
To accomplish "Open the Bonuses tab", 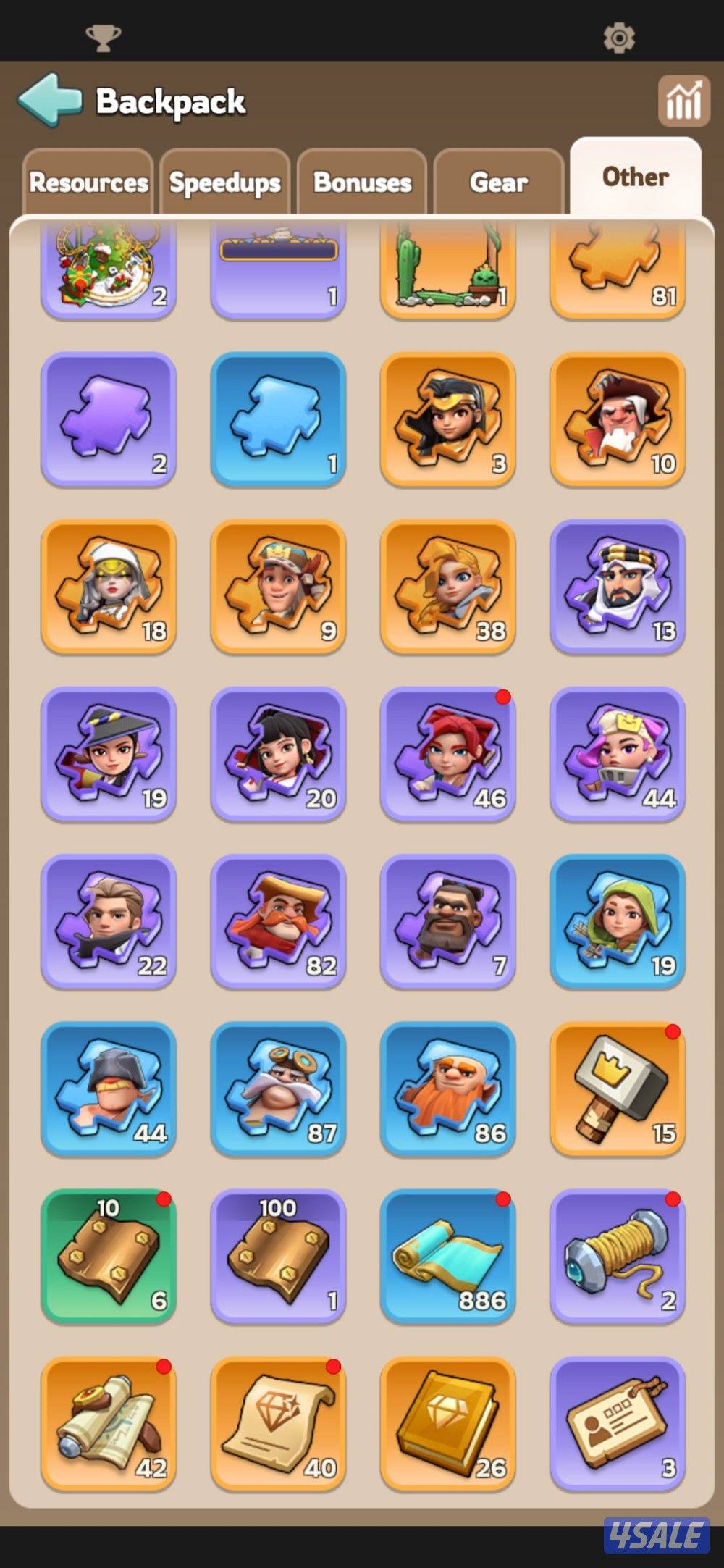I will tap(362, 183).
